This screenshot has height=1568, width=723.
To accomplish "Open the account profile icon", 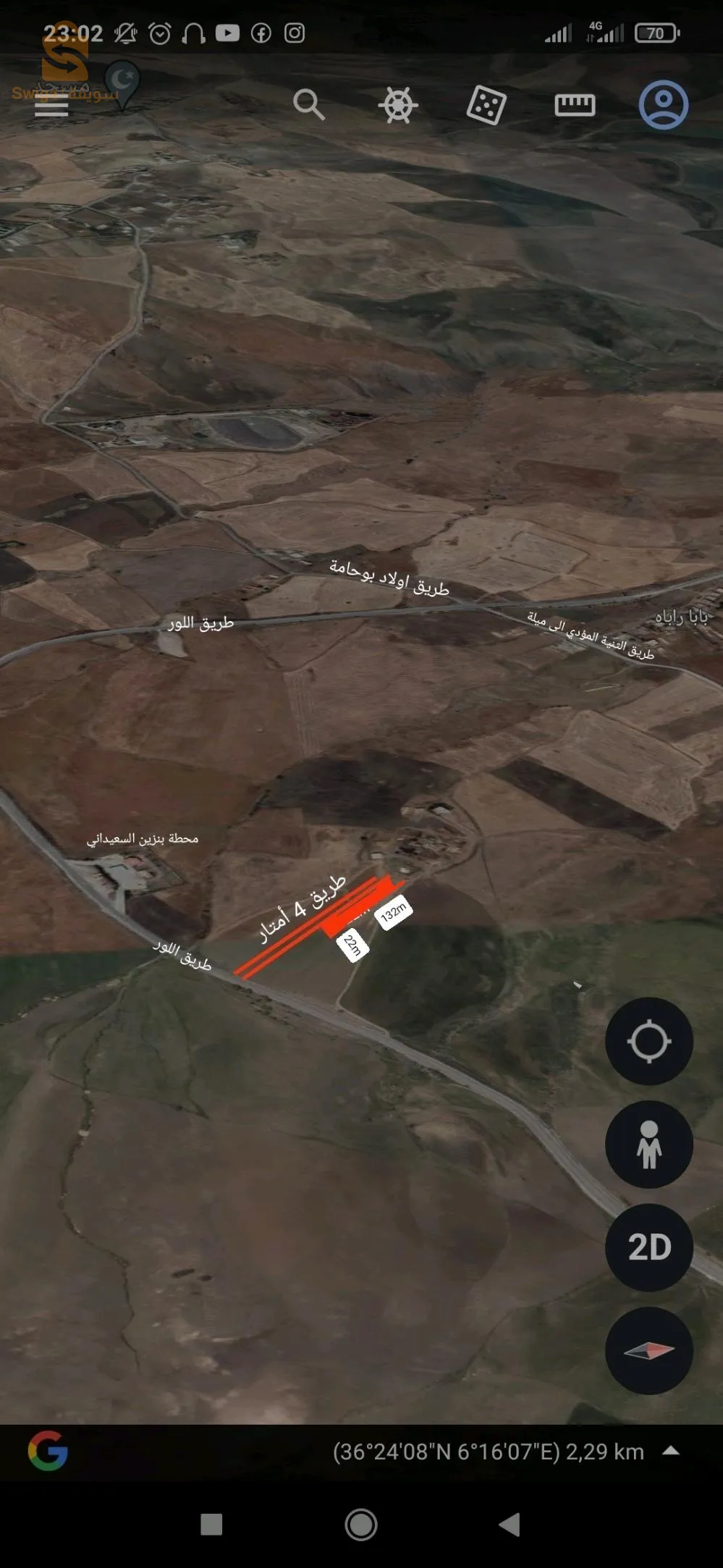I will click(663, 105).
